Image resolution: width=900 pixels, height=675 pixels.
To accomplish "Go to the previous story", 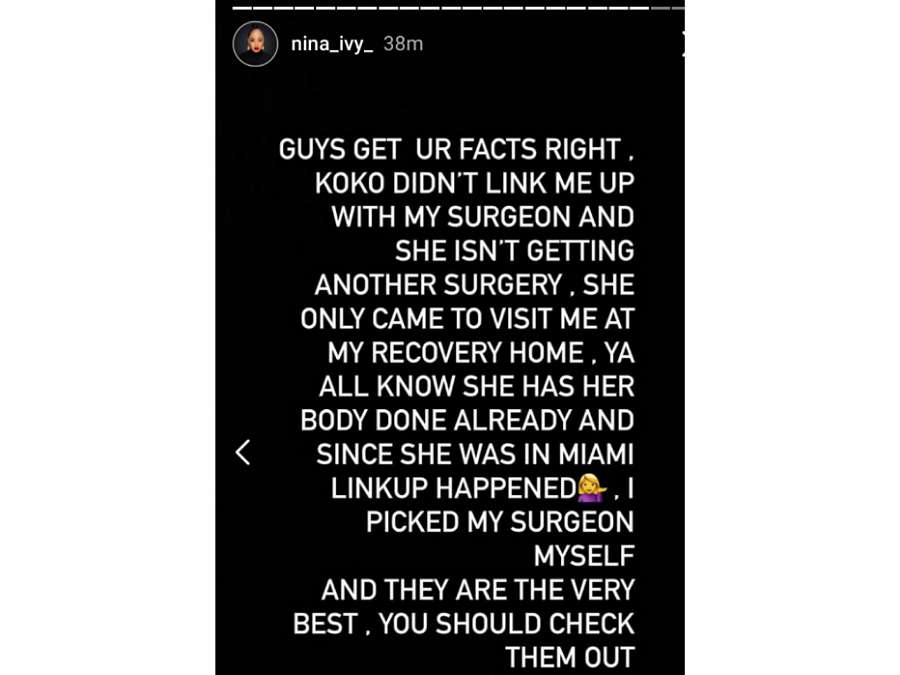I will [243, 452].
